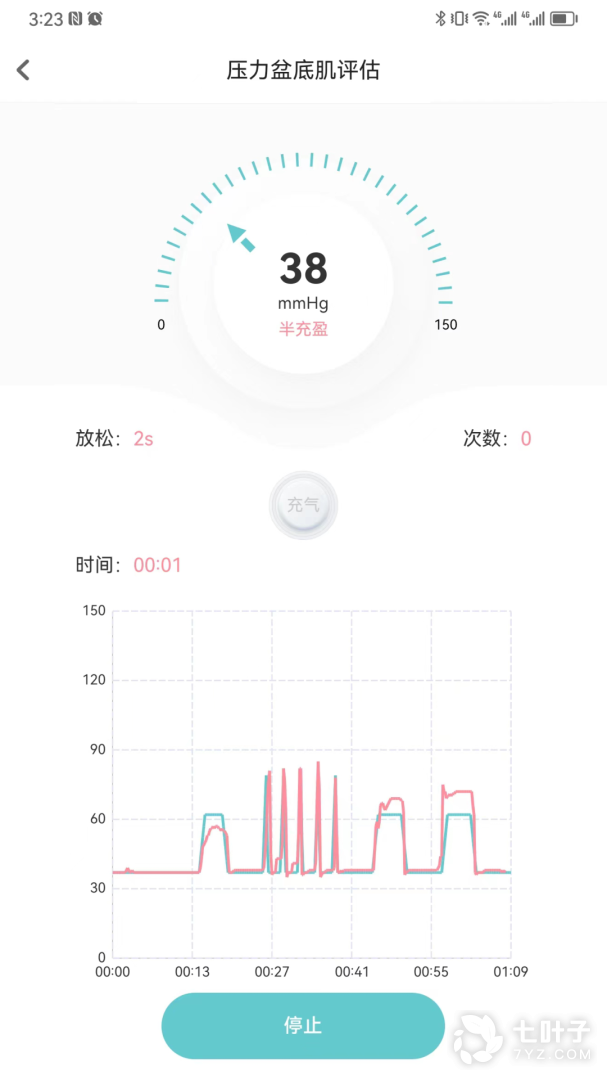
Task: Tap the round 充气 inflate button
Action: [x=303, y=505]
